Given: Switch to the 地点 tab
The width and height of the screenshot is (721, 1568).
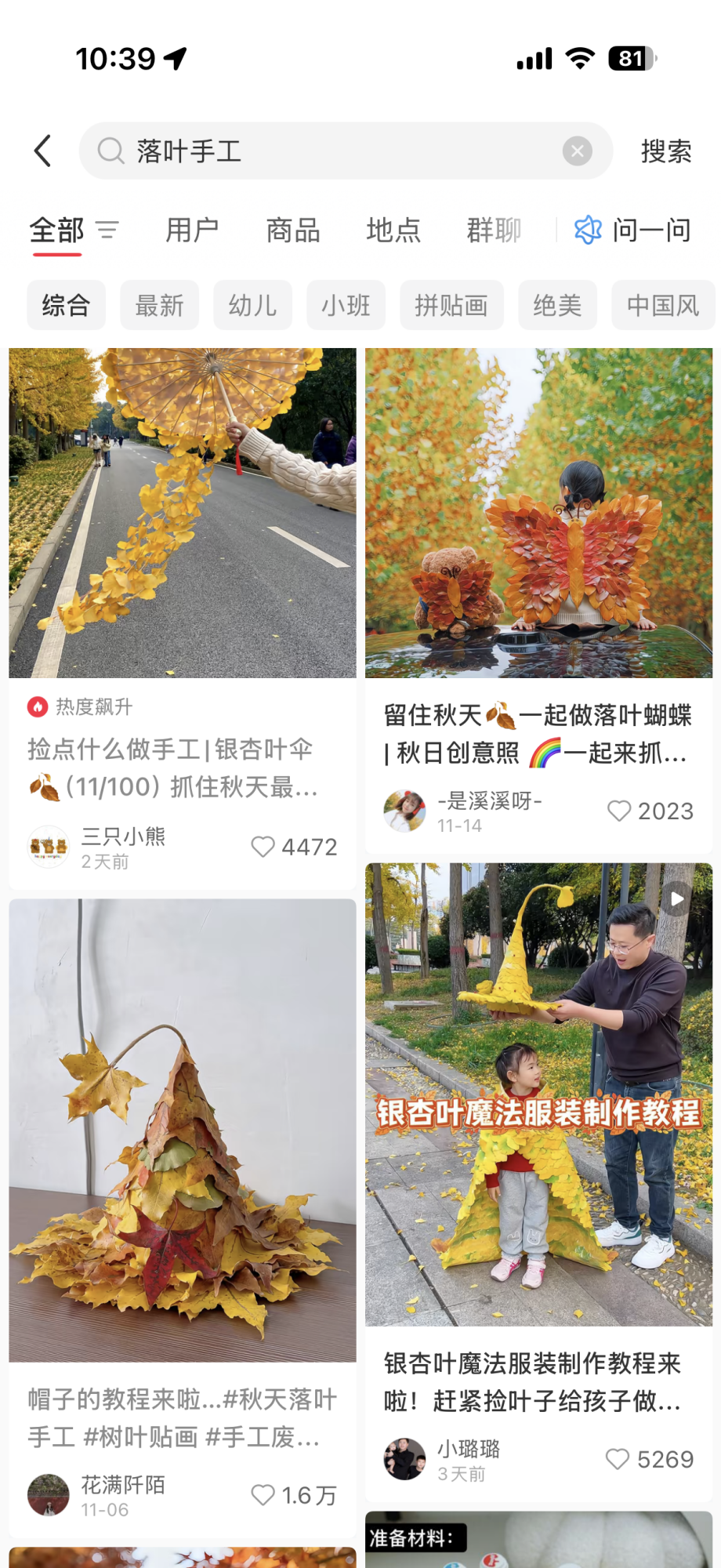Looking at the screenshot, I should (x=393, y=230).
